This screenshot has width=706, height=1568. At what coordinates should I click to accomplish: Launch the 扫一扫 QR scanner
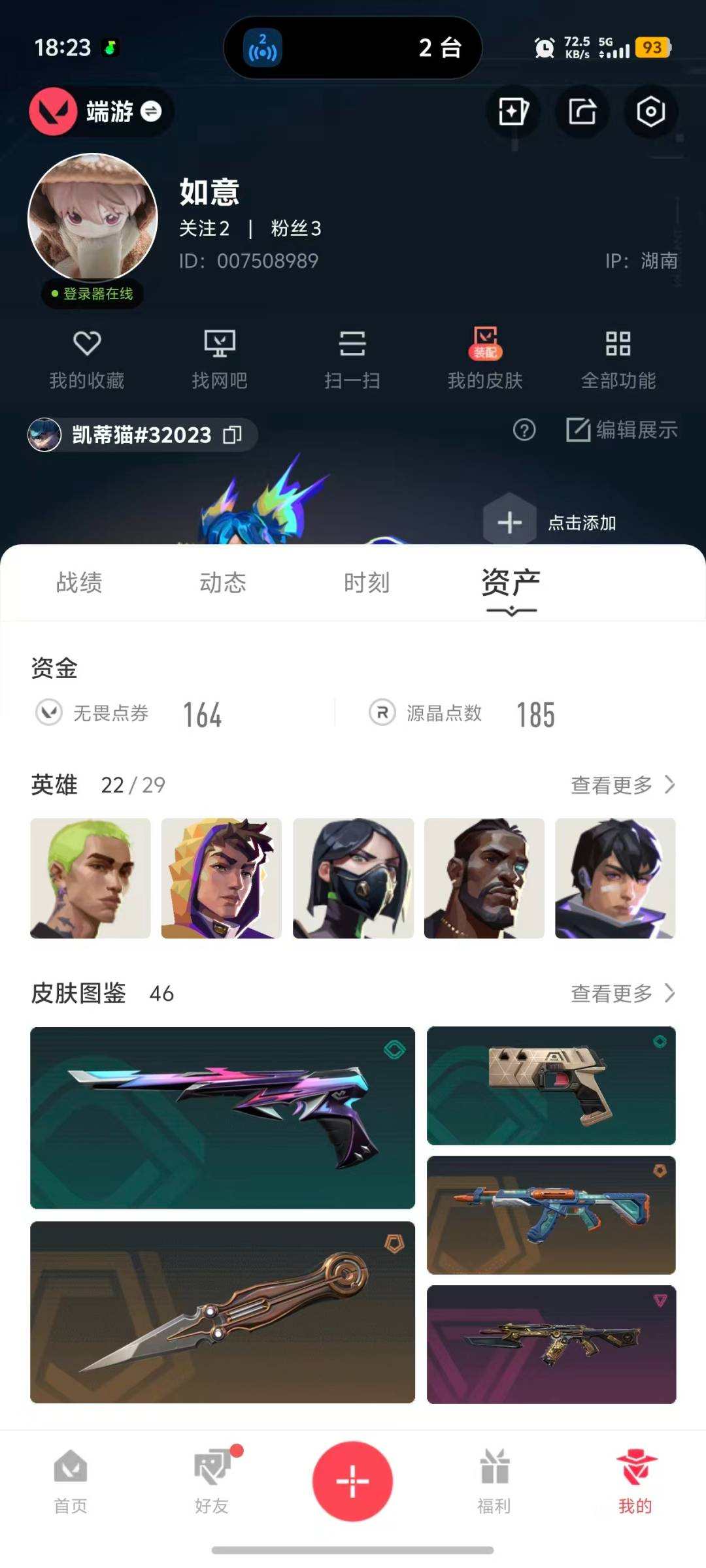353,359
